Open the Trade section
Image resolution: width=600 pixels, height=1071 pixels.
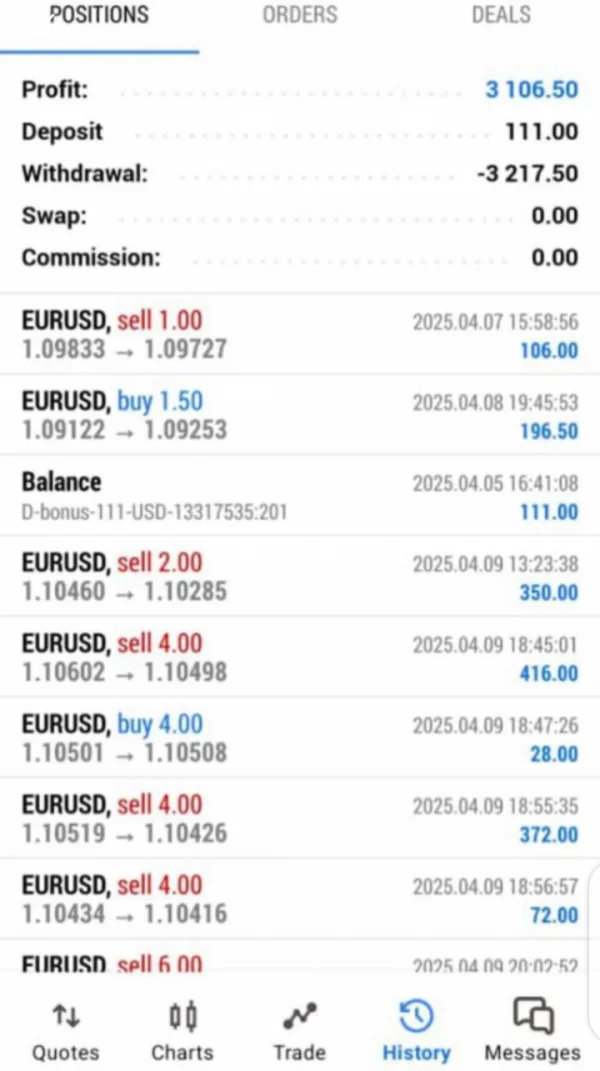[x=299, y=1032]
